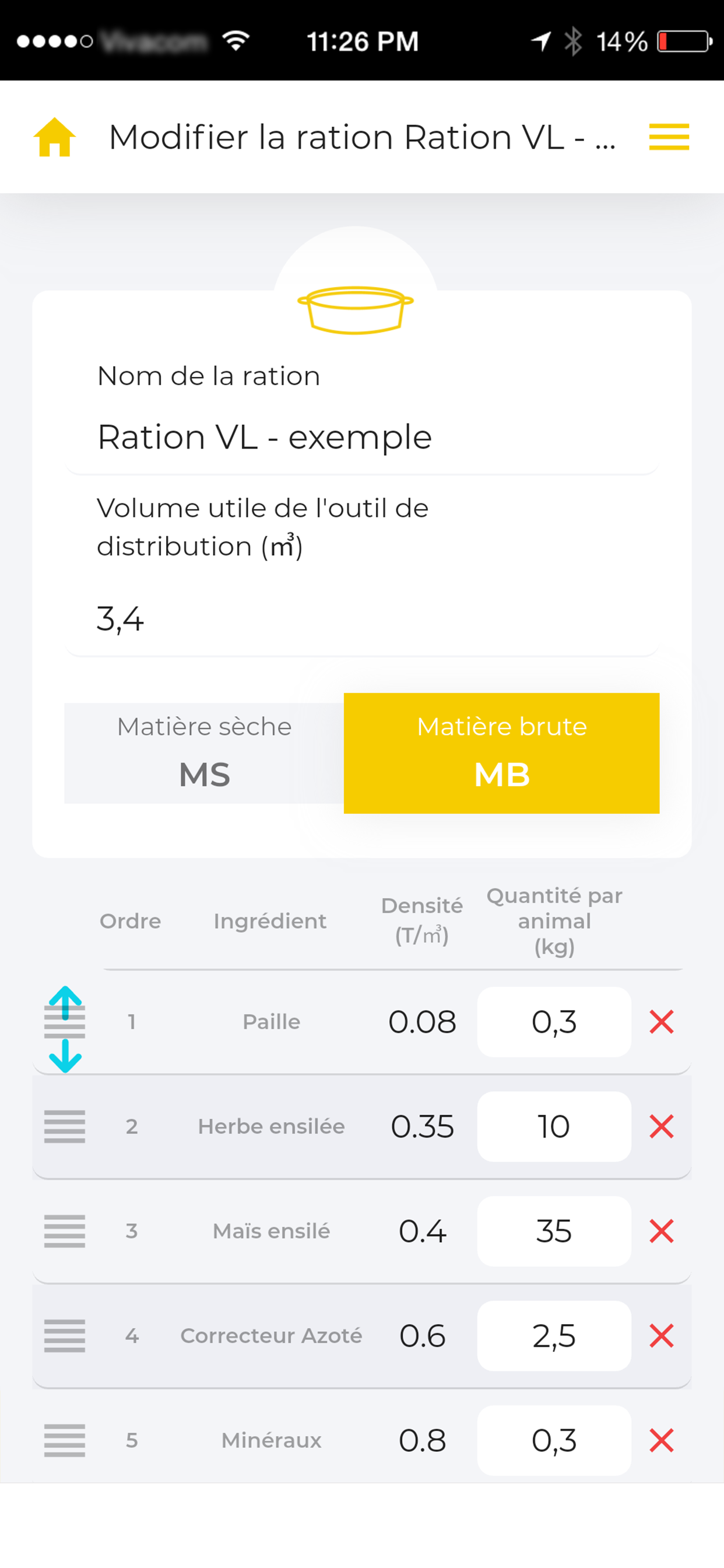Edit the quantity 10 for Herbe ensilée

coord(554,1126)
